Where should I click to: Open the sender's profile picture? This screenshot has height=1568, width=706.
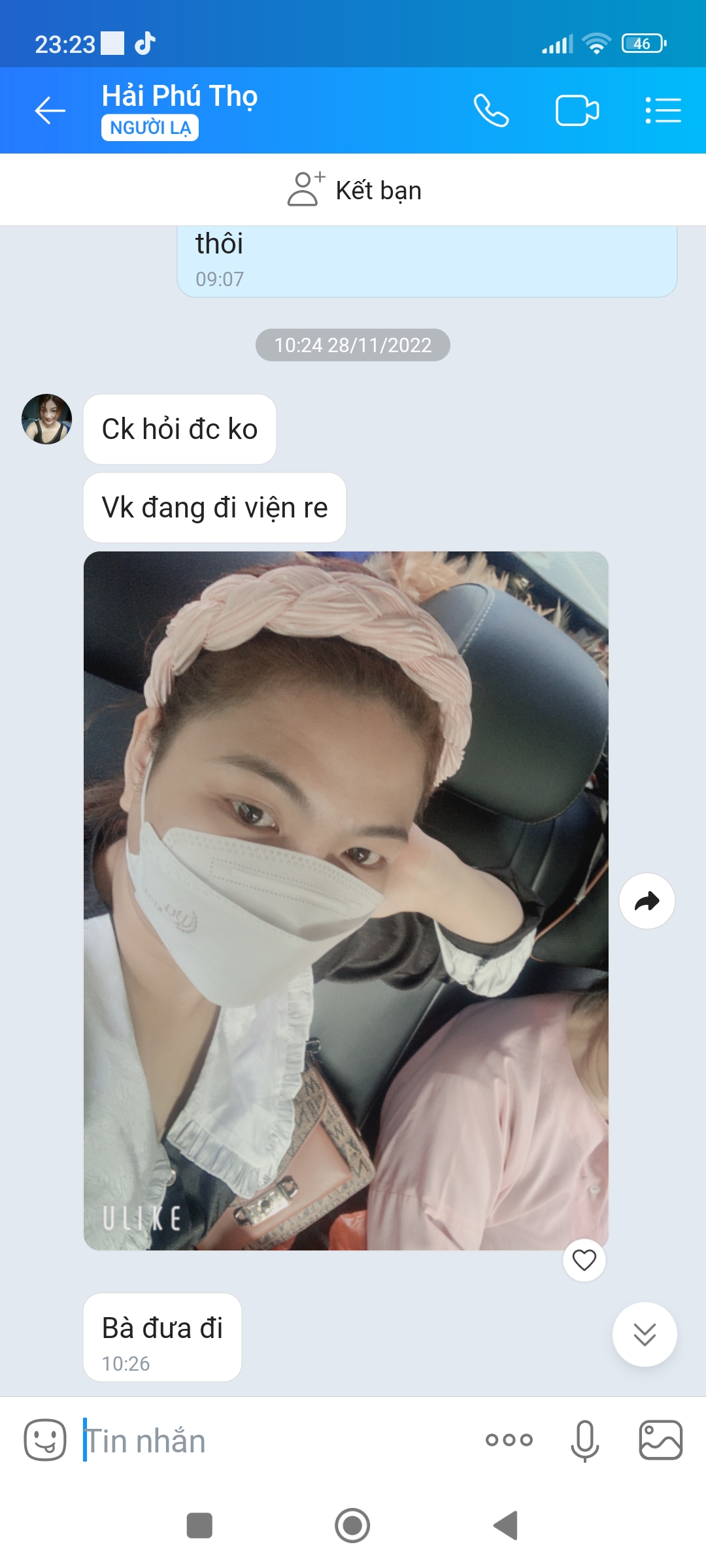tap(46, 419)
